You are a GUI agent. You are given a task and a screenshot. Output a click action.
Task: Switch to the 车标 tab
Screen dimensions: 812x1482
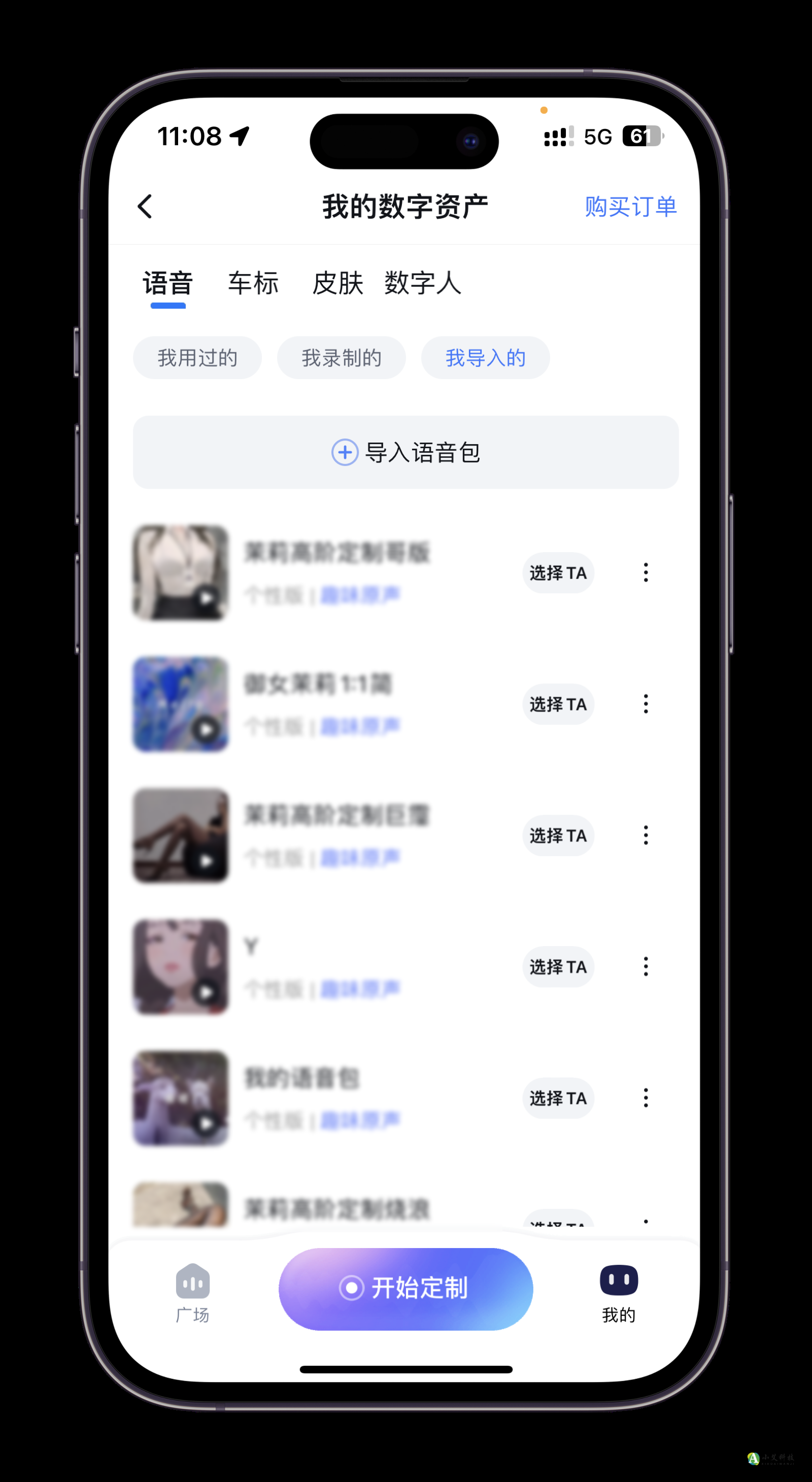pos(253,283)
